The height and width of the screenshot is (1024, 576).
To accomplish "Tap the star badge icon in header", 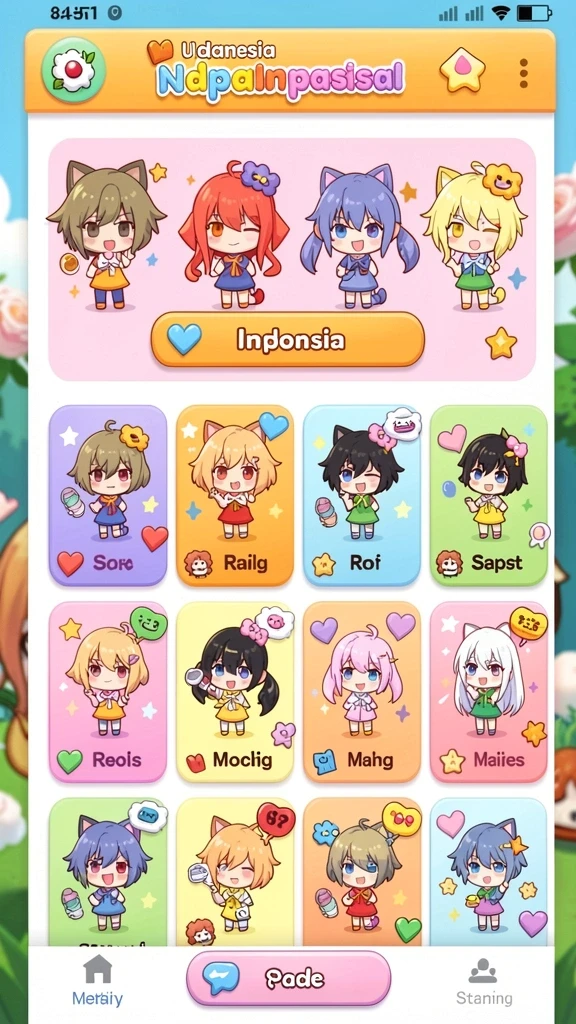I will coord(462,71).
